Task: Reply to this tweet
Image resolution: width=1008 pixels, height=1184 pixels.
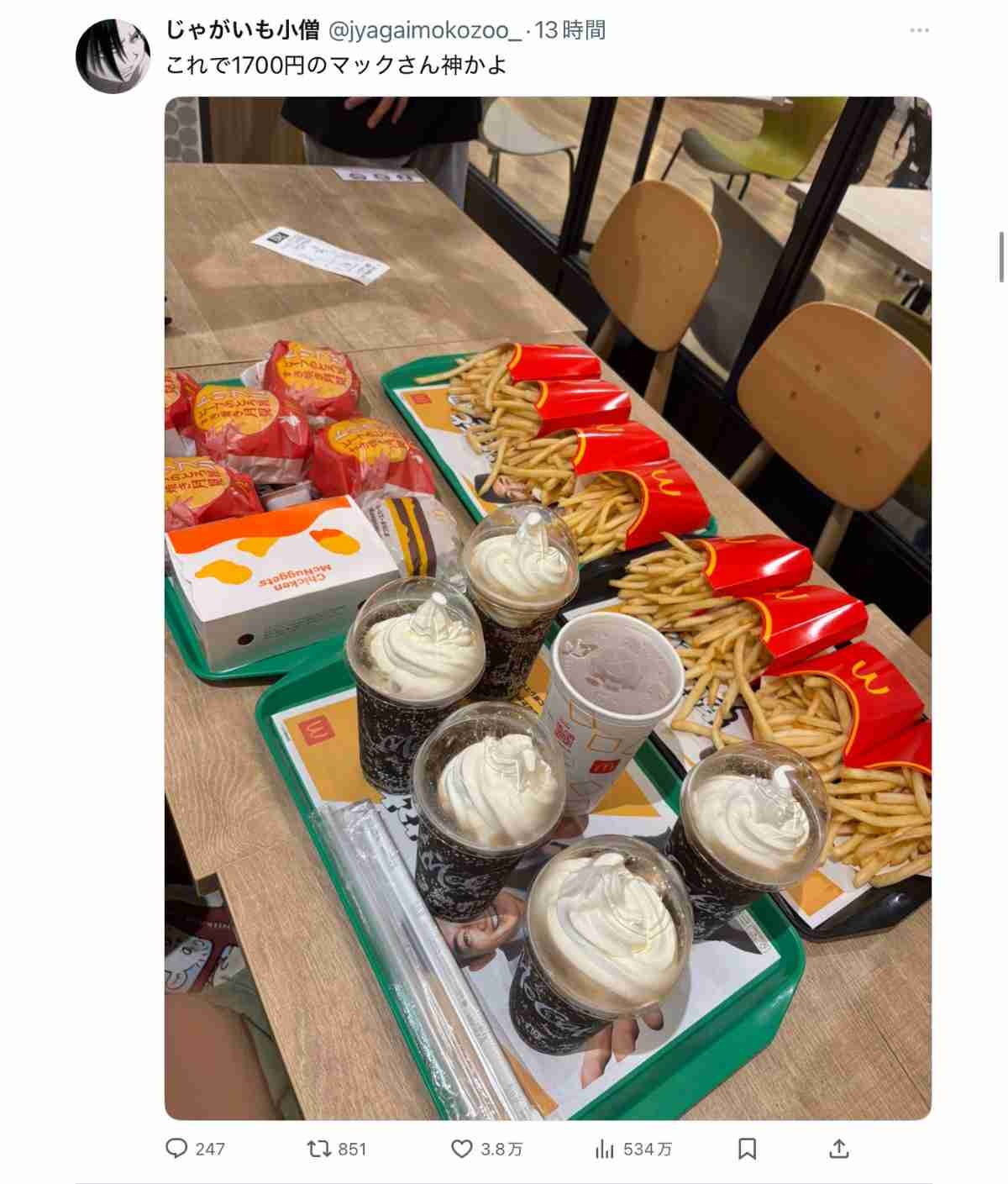Action: [x=177, y=1148]
